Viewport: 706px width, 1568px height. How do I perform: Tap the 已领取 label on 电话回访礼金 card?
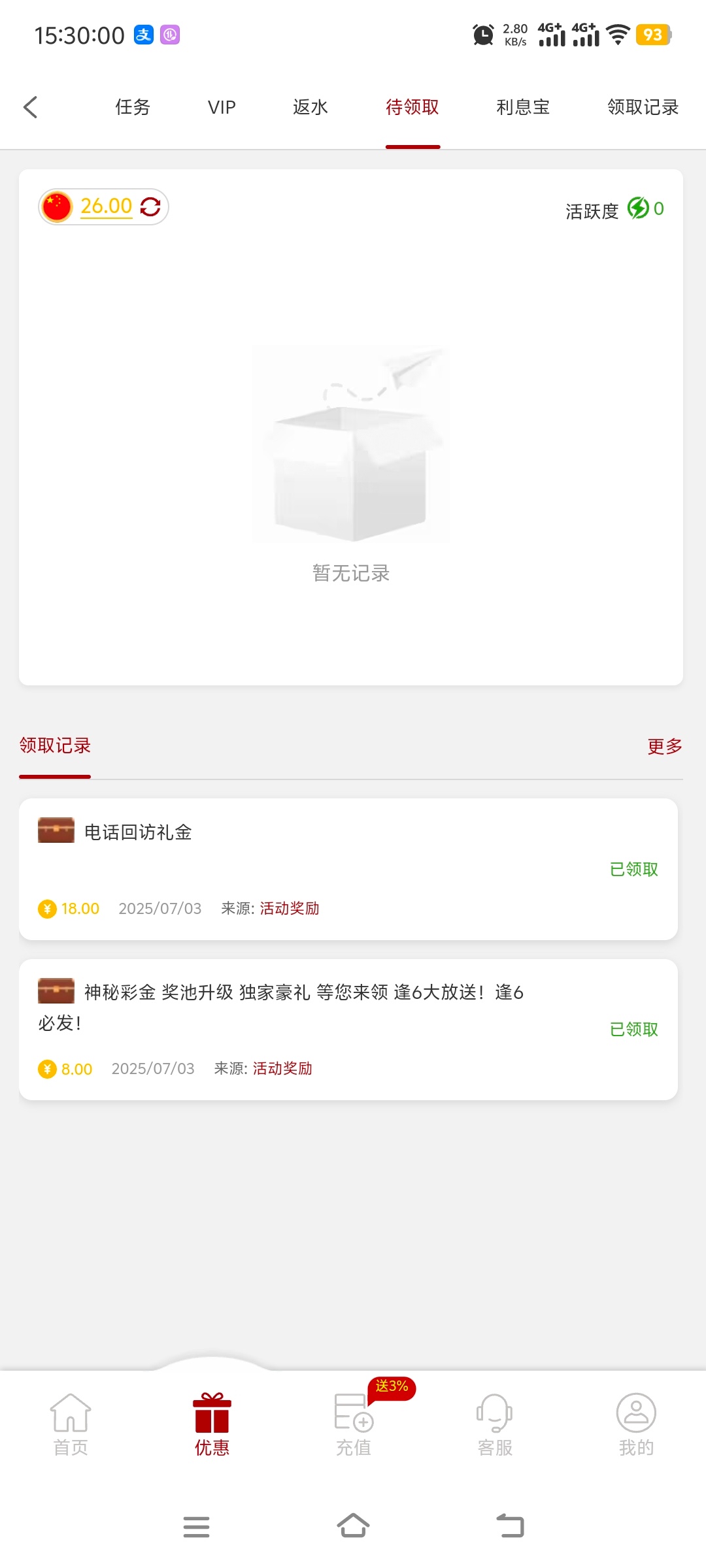633,868
